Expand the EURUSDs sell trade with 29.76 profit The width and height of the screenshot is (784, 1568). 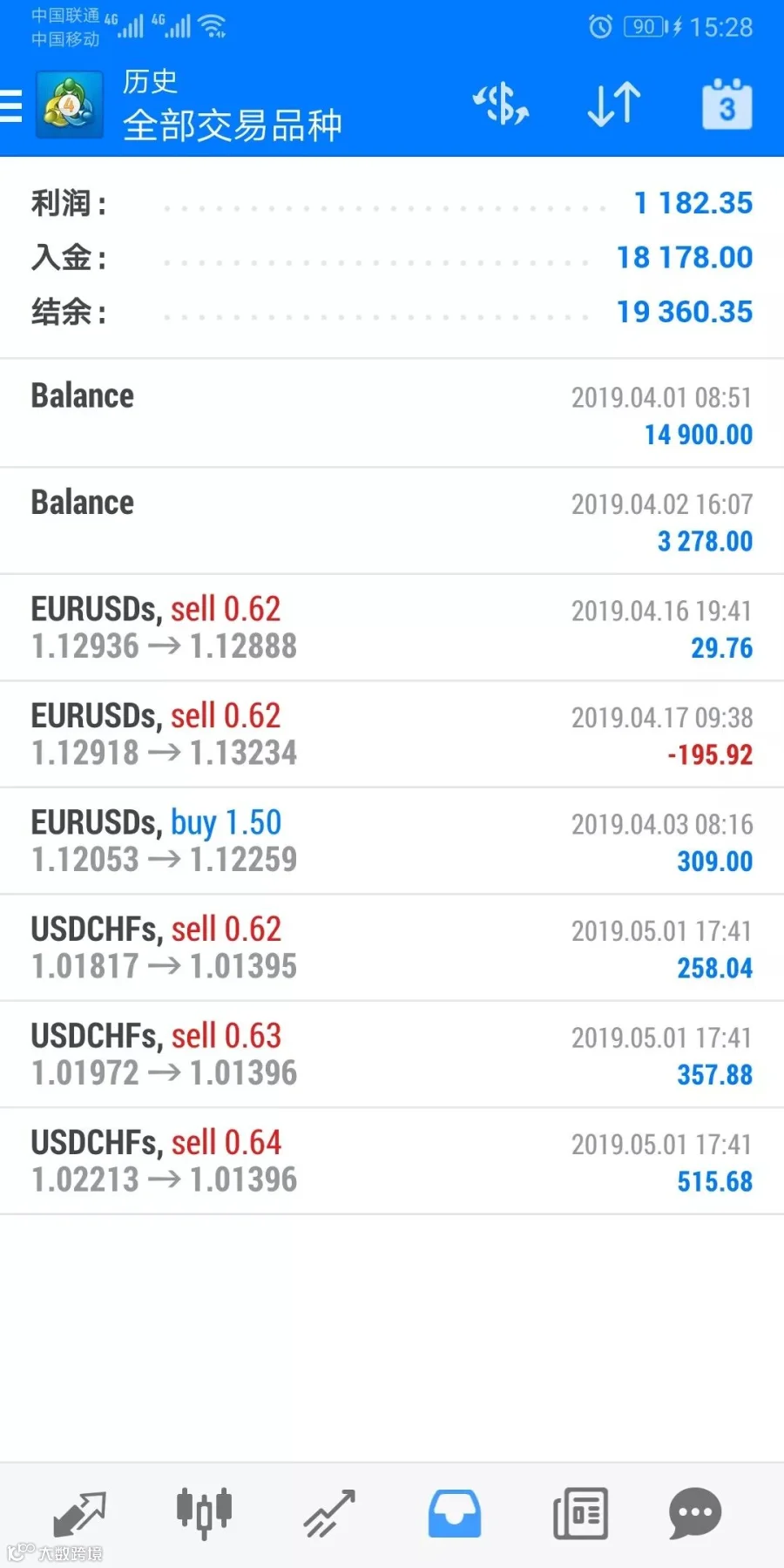click(392, 628)
